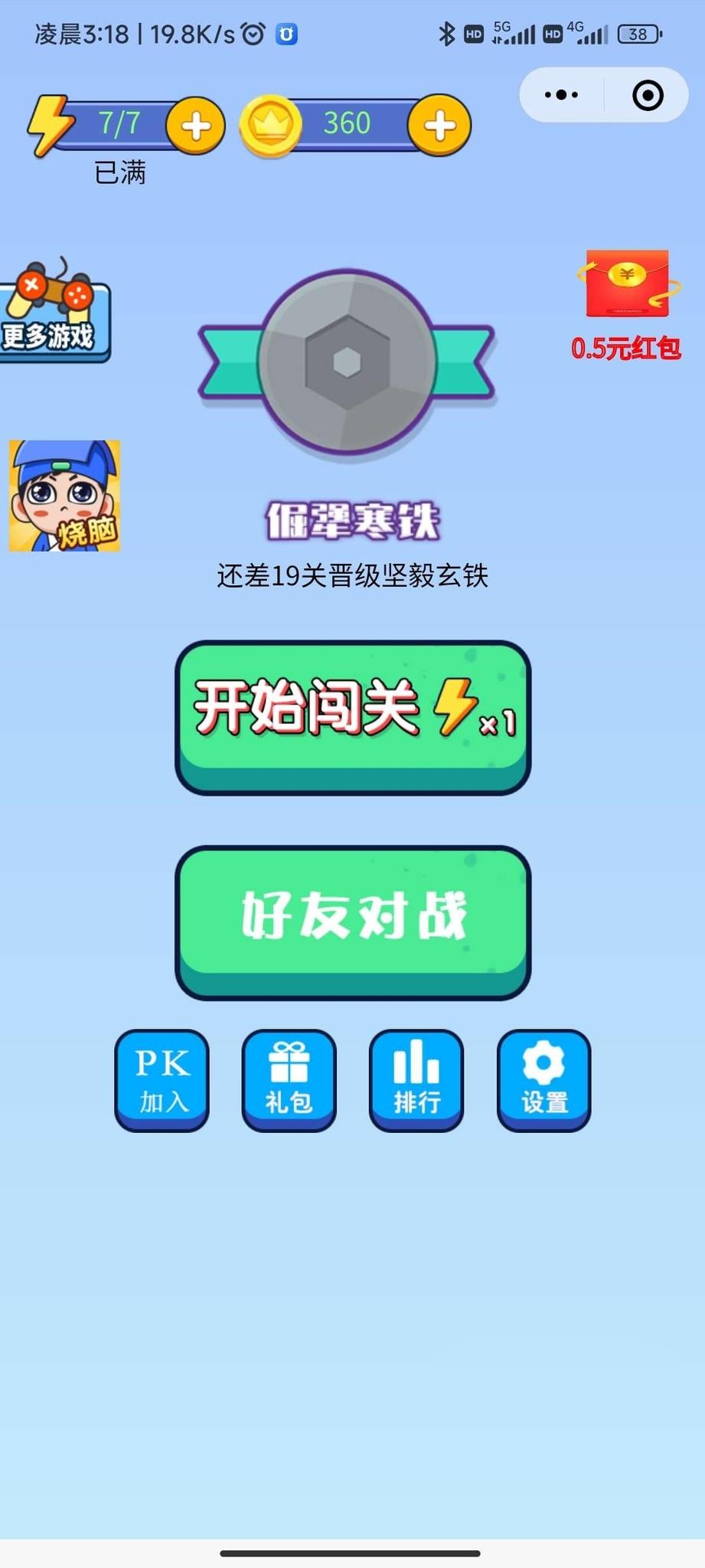View the 排行 leaderboard

[x=416, y=1080]
